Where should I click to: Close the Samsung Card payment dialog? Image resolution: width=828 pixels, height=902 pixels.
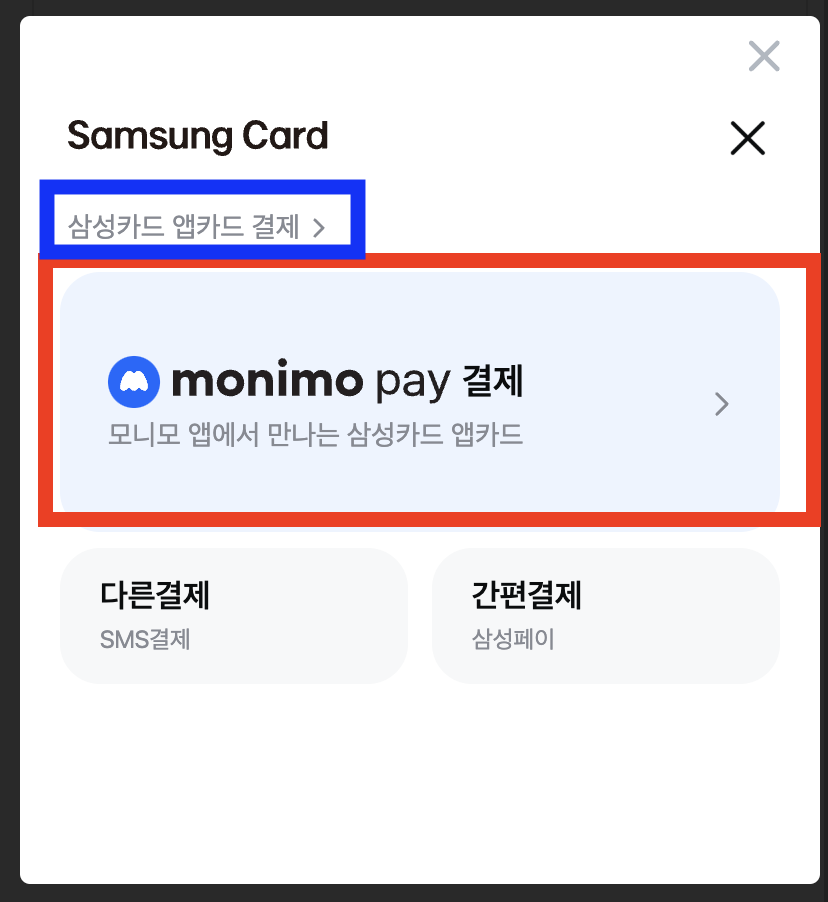point(747,138)
